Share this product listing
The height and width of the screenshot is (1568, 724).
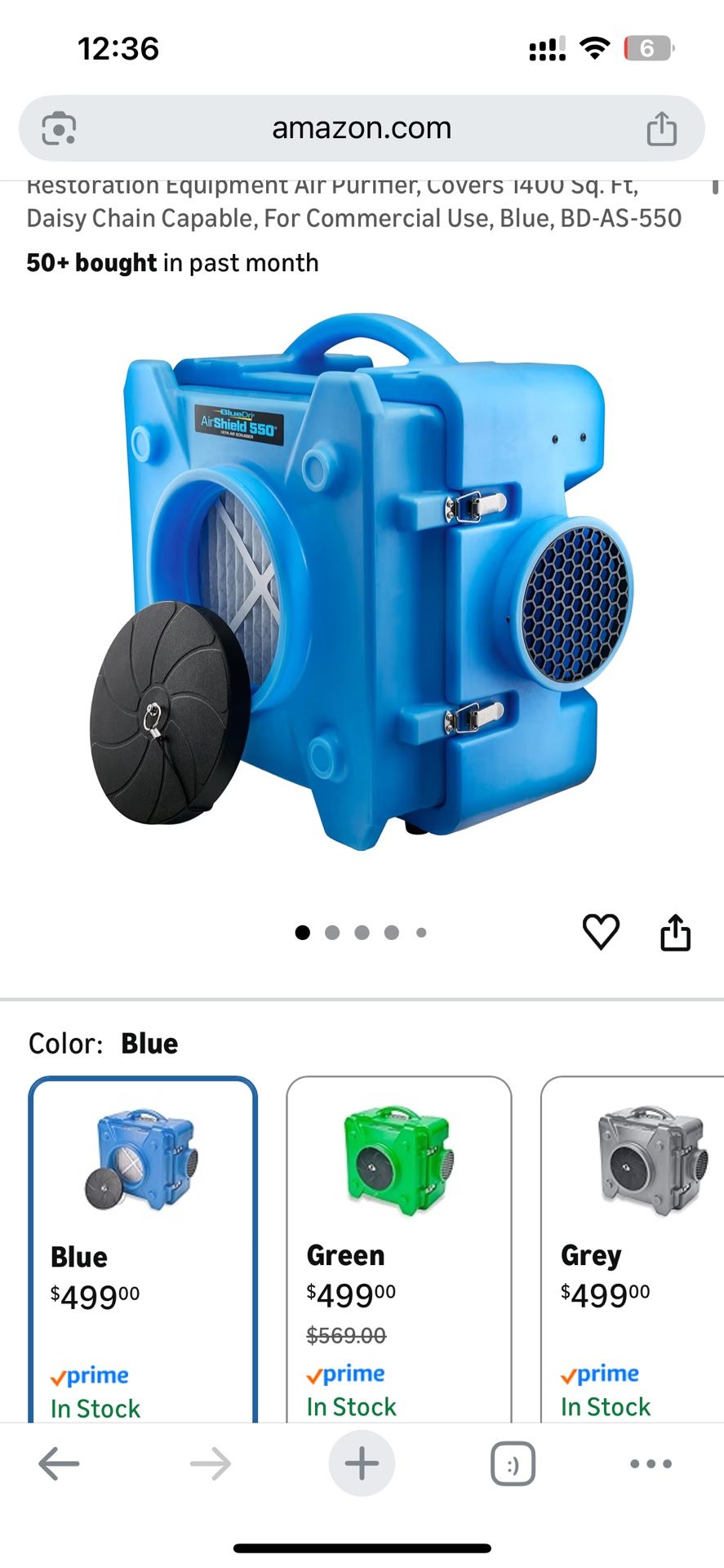pyautogui.click(x=675, y=932)
